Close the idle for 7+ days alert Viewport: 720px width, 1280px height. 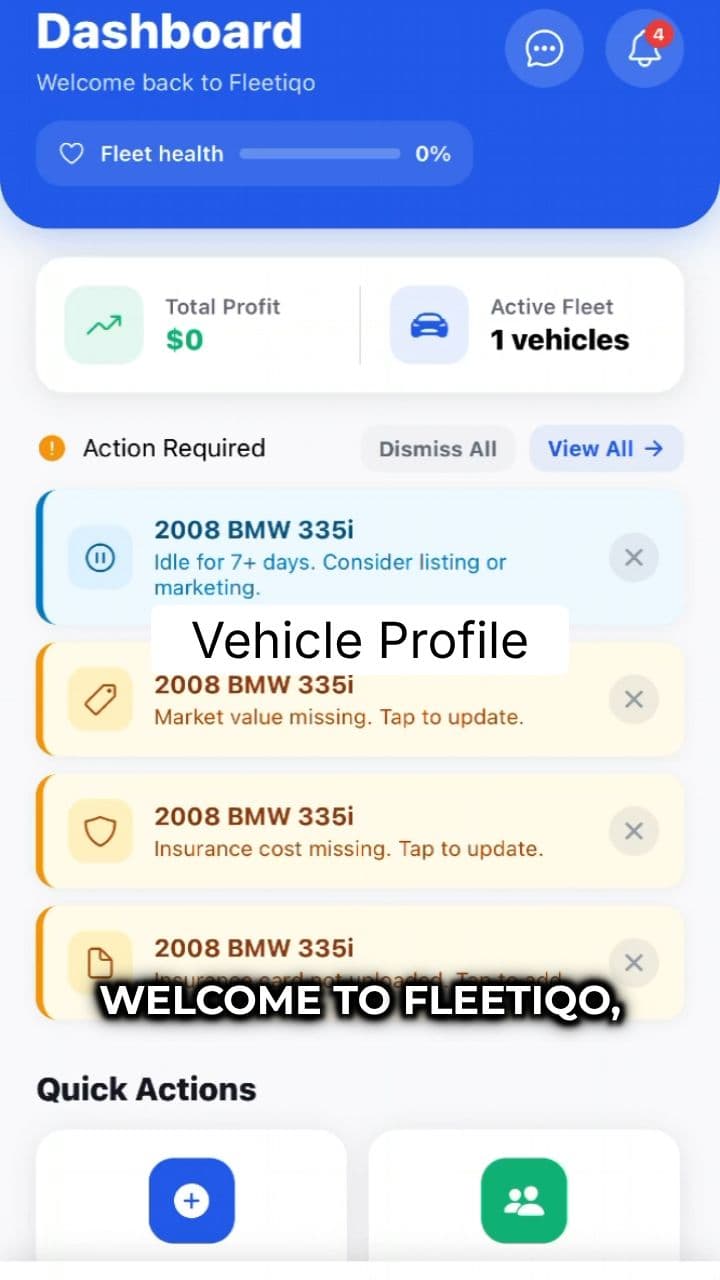point(633,557)
